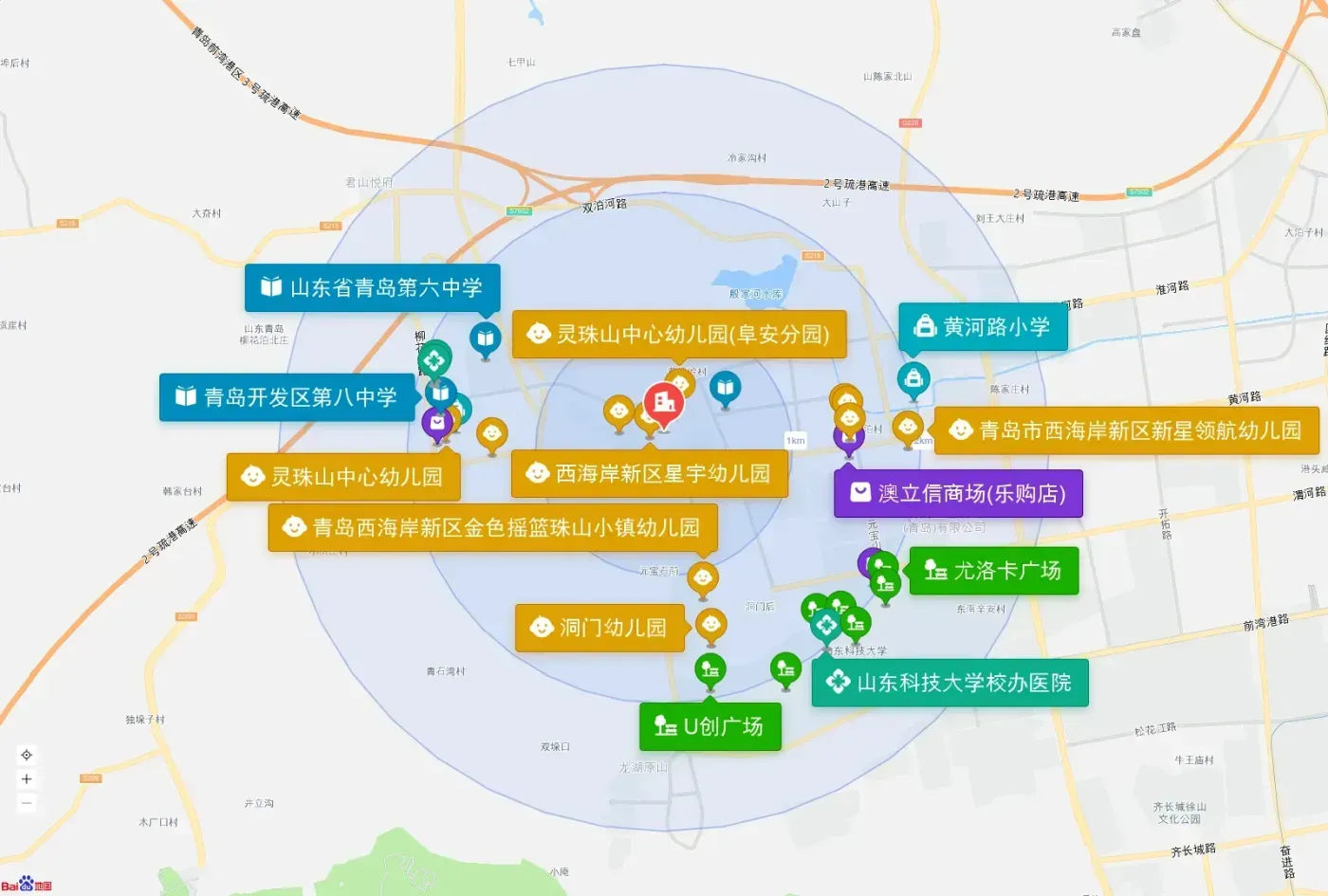Tap the red building marker at the center
1328x896 pixels.
664,406
